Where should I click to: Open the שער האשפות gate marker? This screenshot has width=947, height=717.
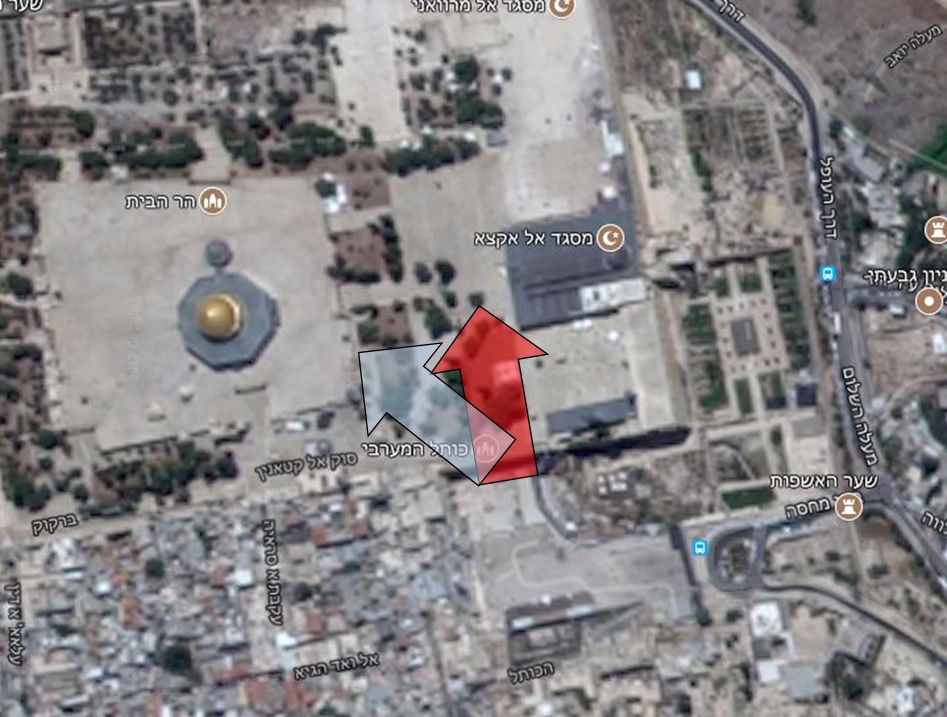click(842, 507)
